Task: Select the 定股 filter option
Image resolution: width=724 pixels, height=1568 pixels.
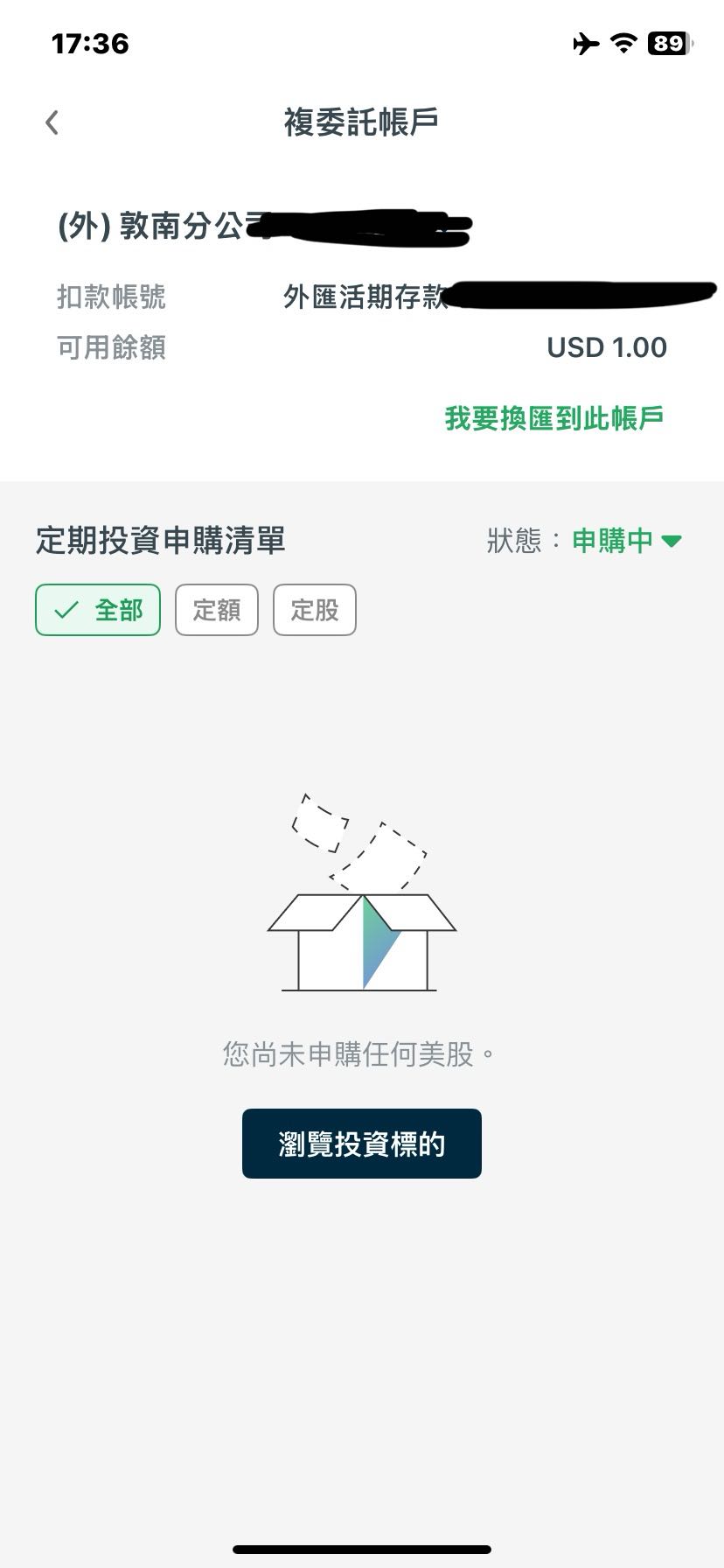Action: click(315, 610)
